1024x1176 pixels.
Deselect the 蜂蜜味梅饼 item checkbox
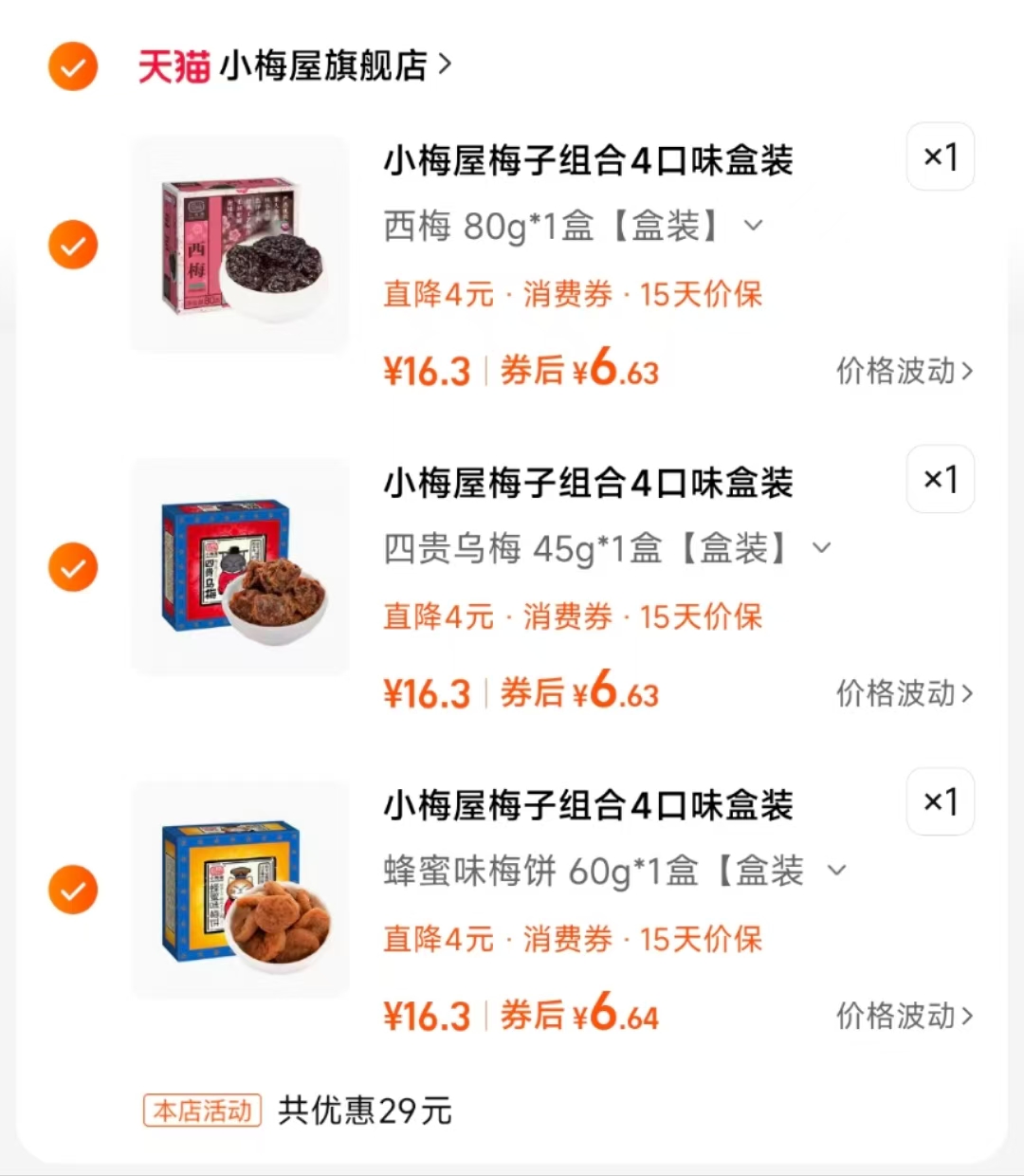point(73,890)
